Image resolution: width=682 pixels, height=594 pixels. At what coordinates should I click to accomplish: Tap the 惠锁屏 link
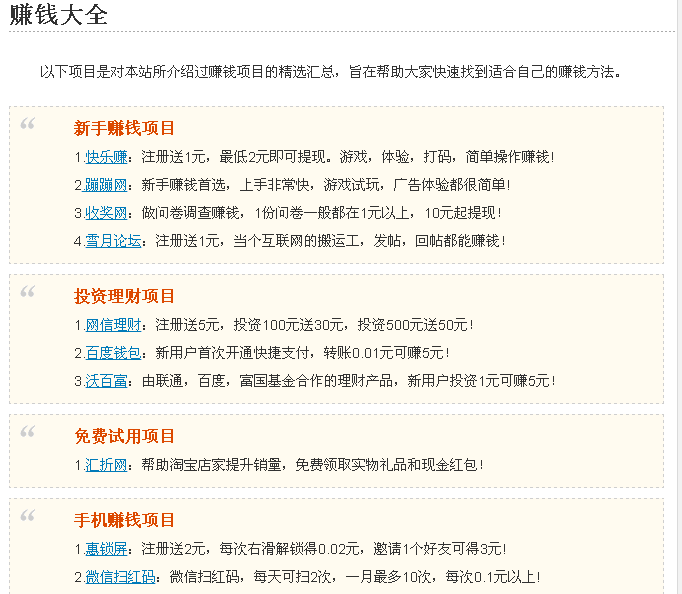[x=106, y=549]
